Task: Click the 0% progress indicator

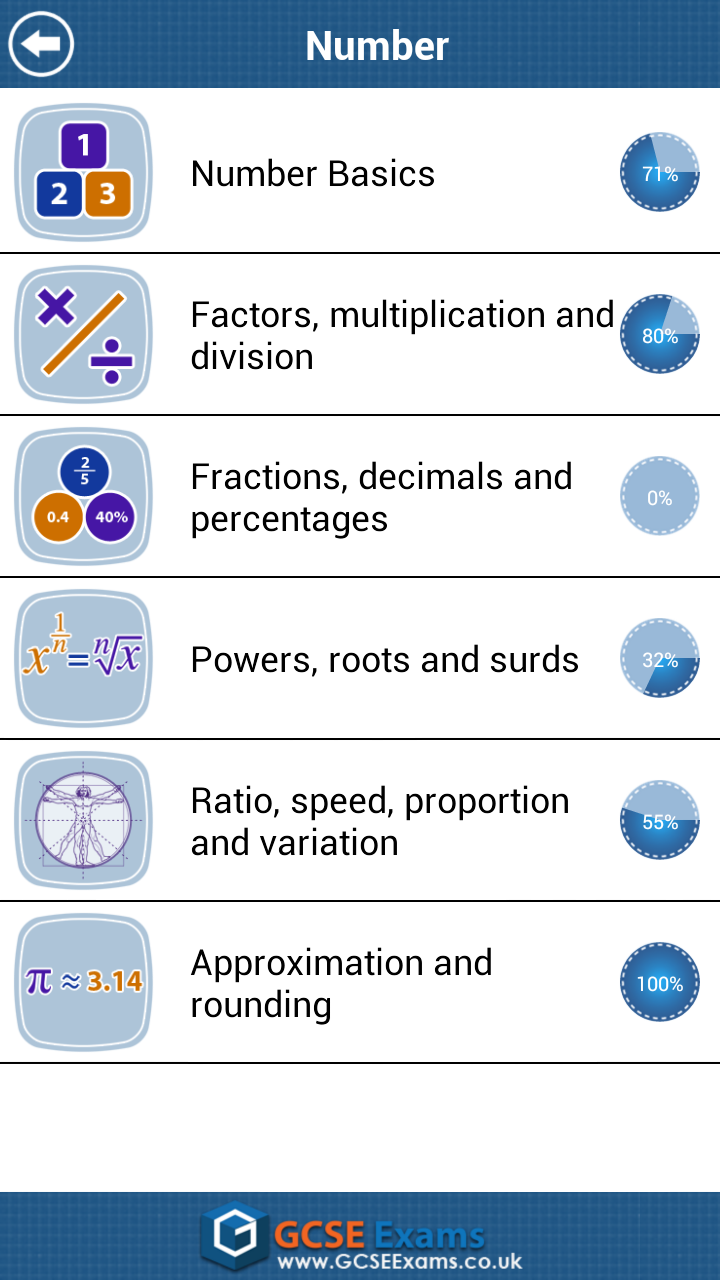Action: (x=659, y=496)
